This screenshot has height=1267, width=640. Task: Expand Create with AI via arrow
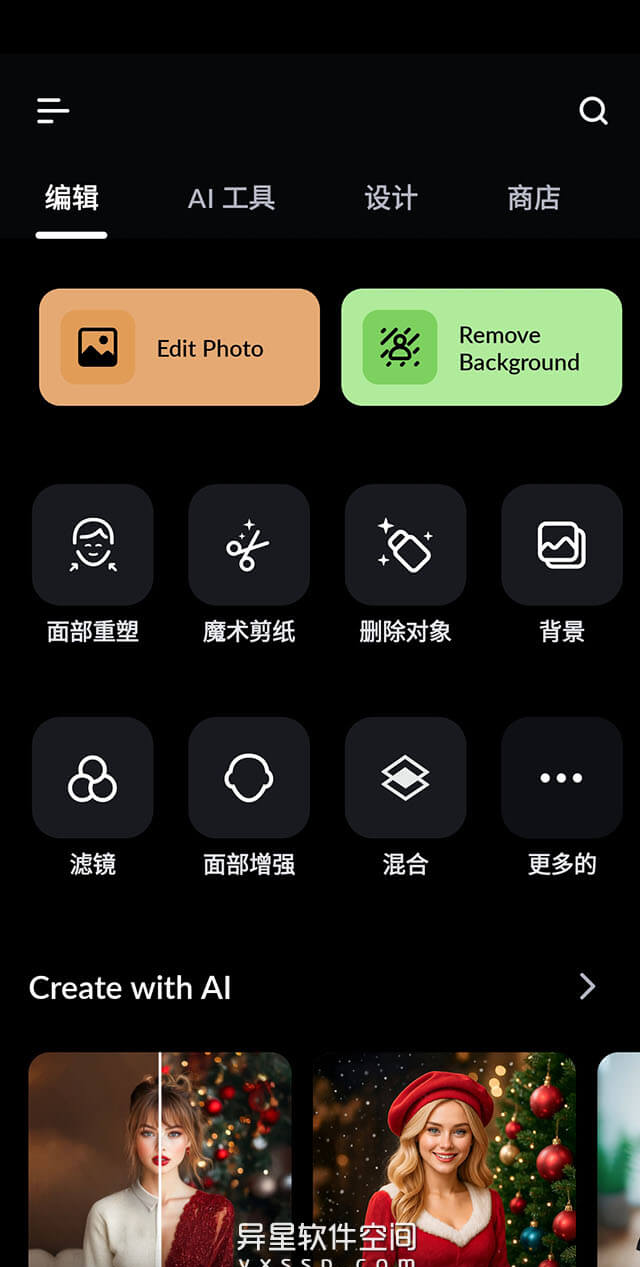[x=587, y=987]
